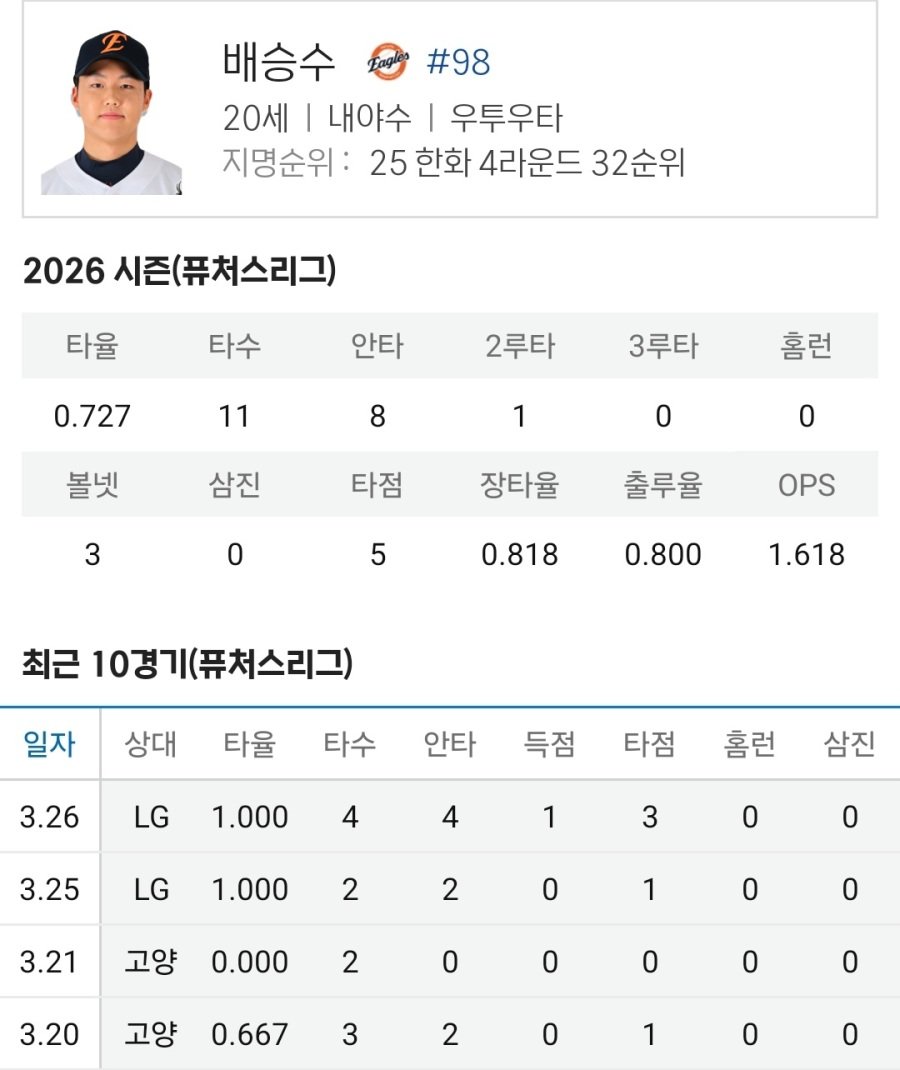Sort recent games by 타점 header
The width and height of the screenshot is (900, 1070).
coord(650,744)
